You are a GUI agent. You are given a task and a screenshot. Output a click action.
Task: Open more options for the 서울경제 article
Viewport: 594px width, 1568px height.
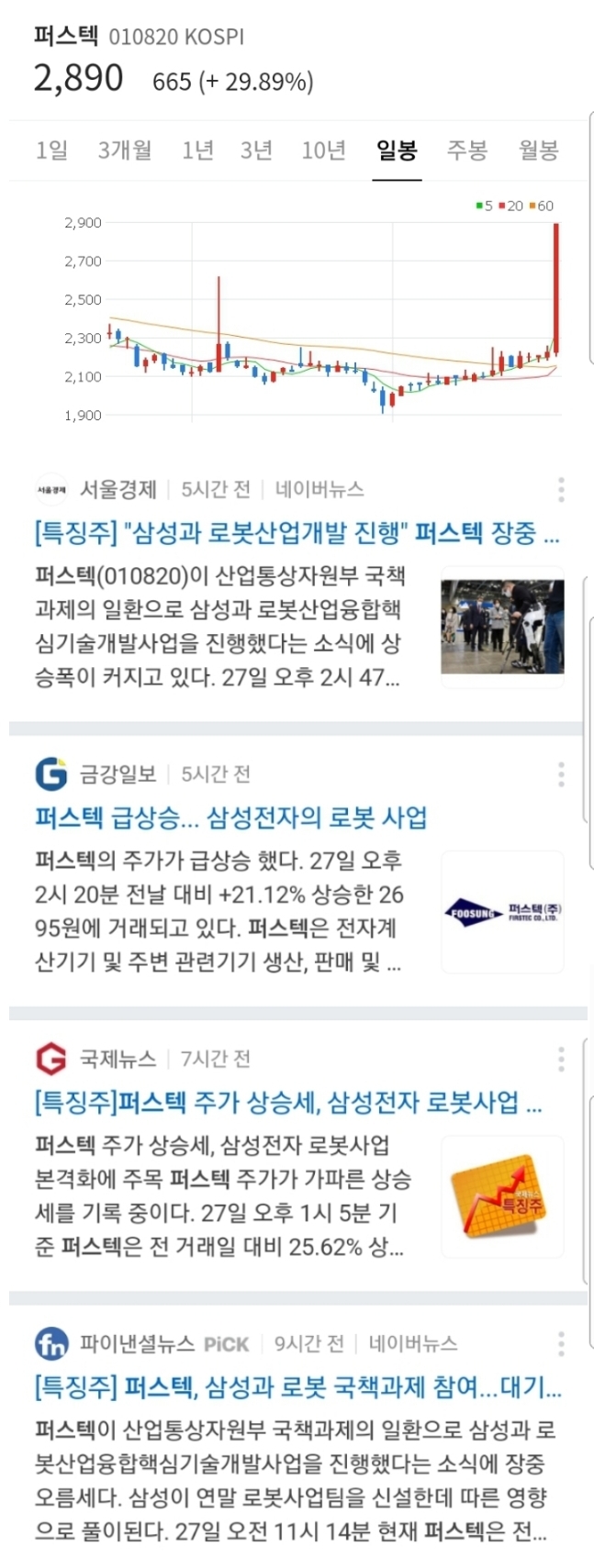tap(561, 489)
